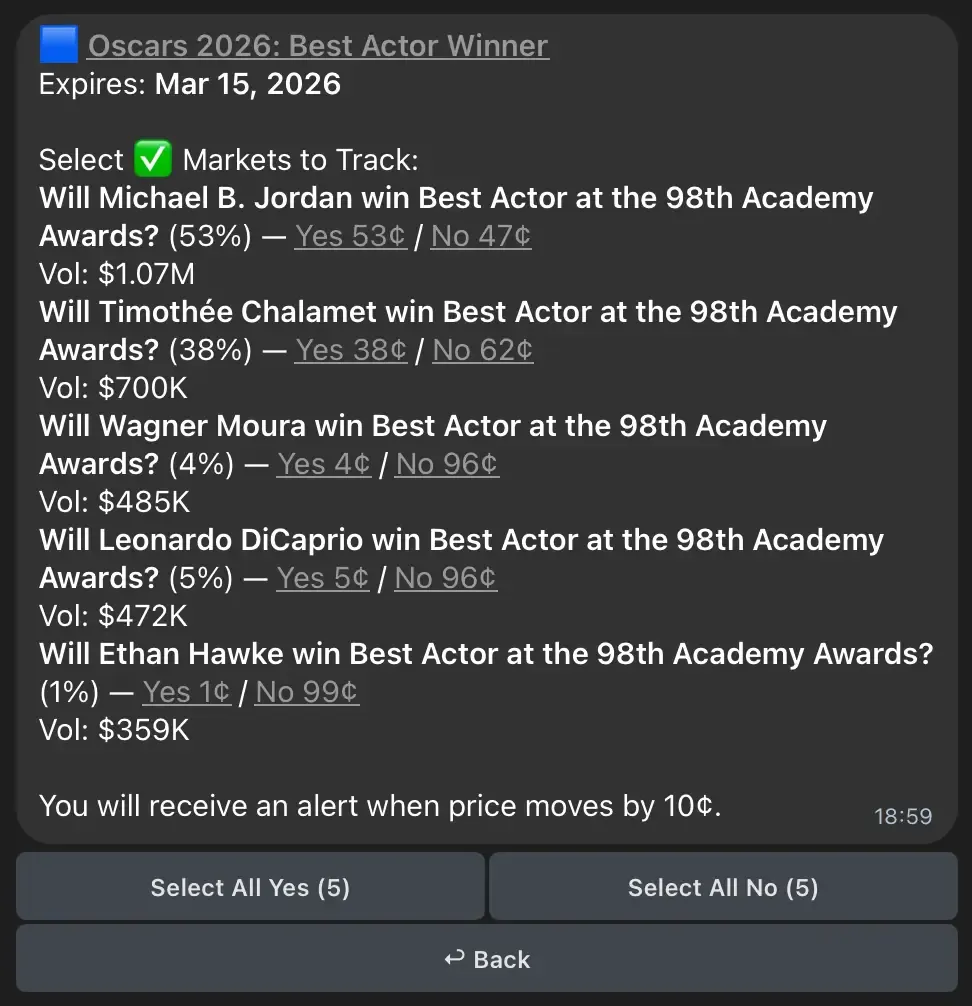
Task: Pick Yes 5¢ for Leonardo DiCaprio
Action: pos(323,578)
